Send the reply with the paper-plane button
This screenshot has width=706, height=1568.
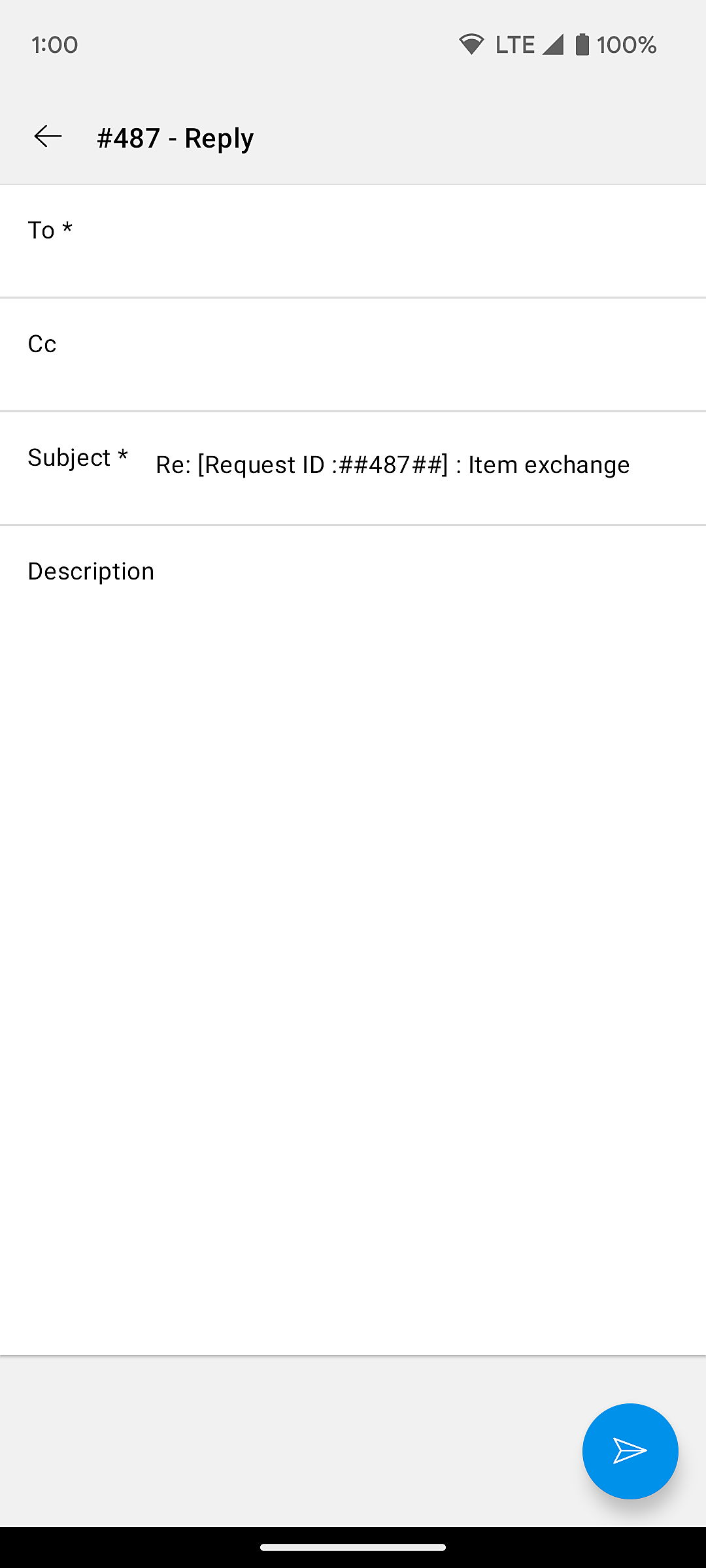pyautogui.click(x=630, y=1450)
